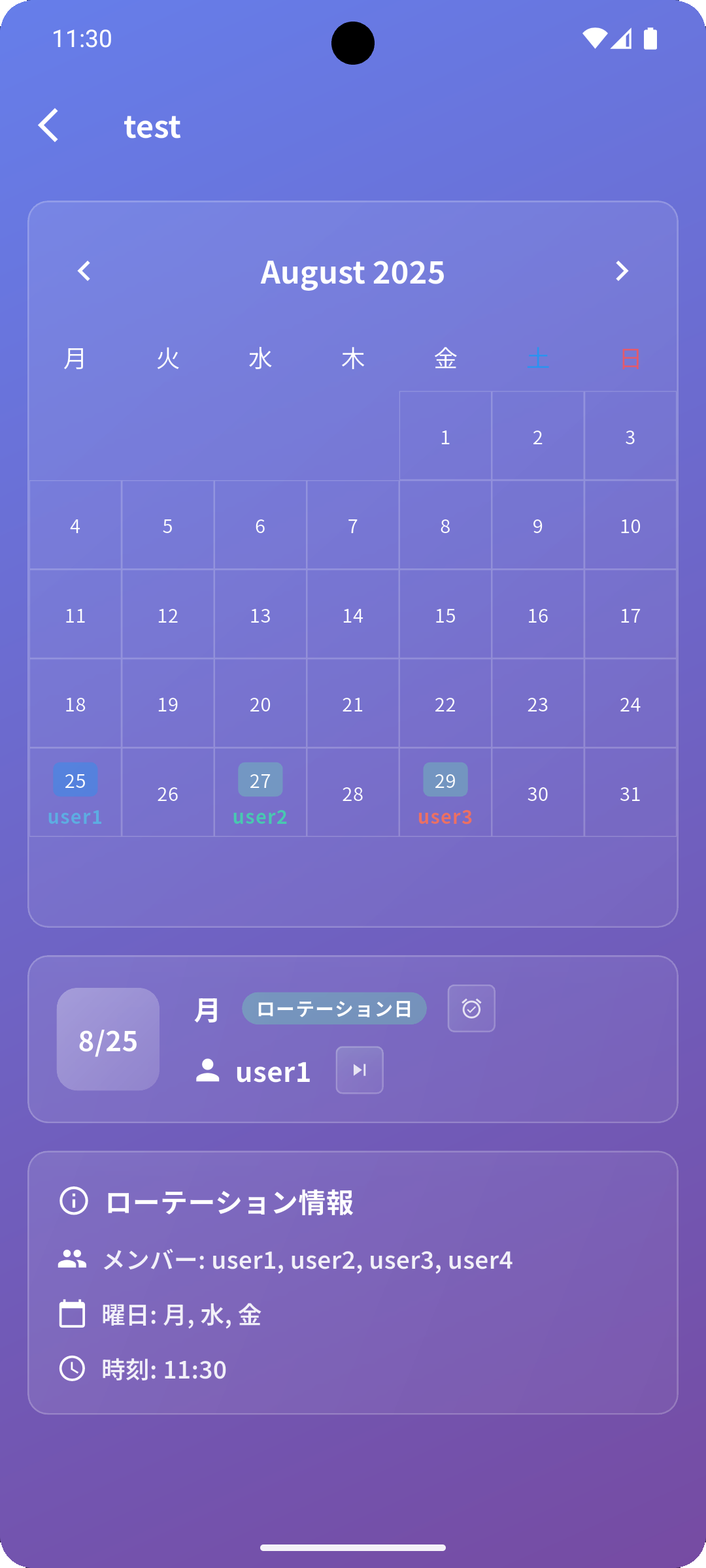
Task: Choose August 15 in the calendar grid
Action: [445, 615]
